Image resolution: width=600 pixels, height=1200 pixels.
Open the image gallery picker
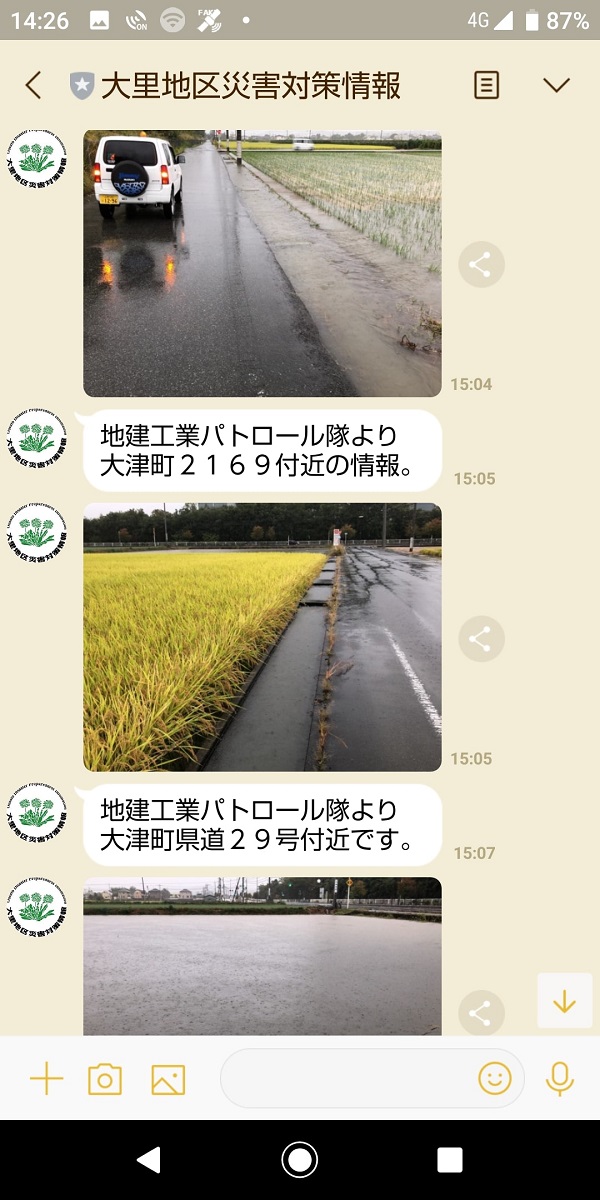[168, 1079]
